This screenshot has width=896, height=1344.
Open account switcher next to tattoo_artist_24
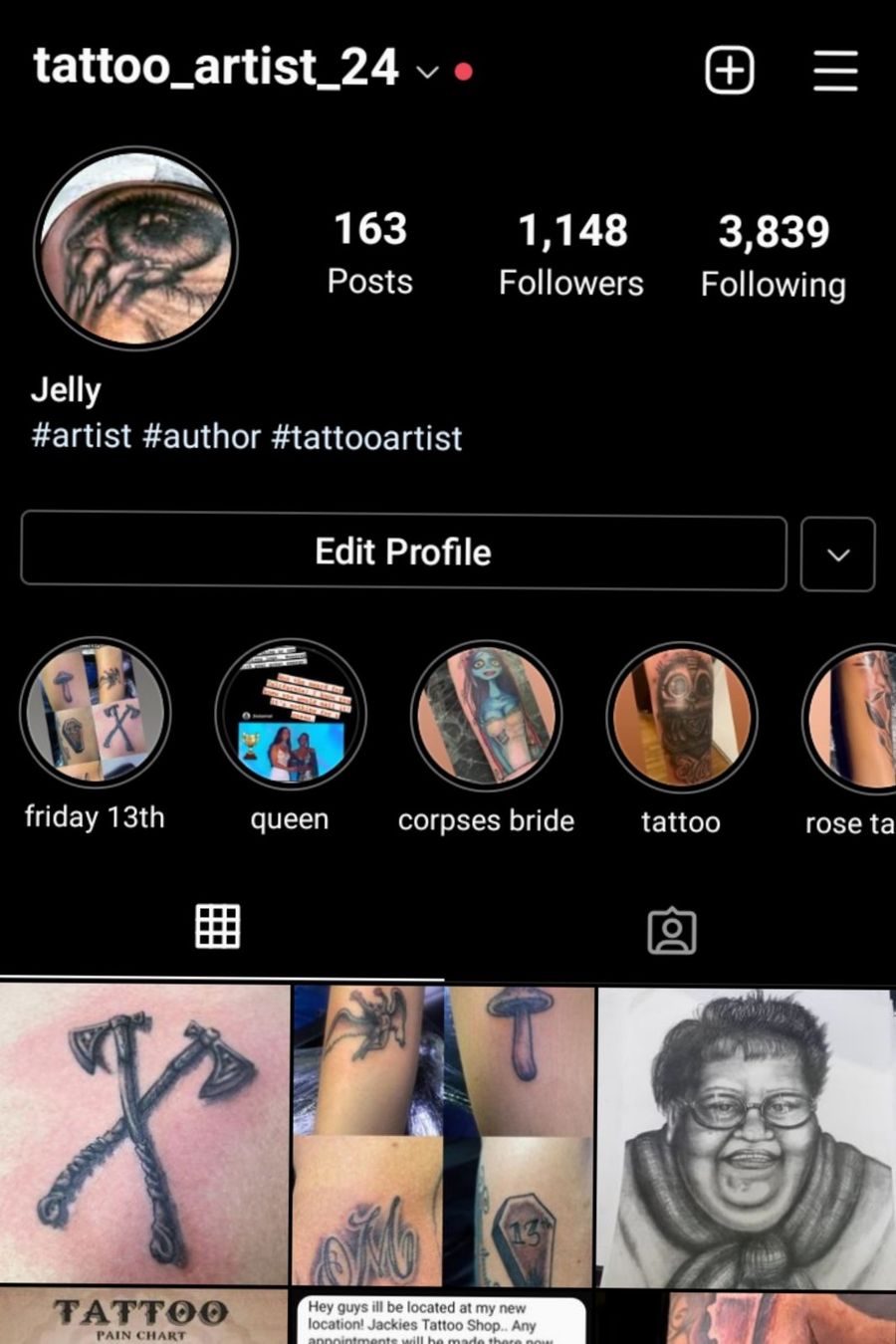click(427, 72)
